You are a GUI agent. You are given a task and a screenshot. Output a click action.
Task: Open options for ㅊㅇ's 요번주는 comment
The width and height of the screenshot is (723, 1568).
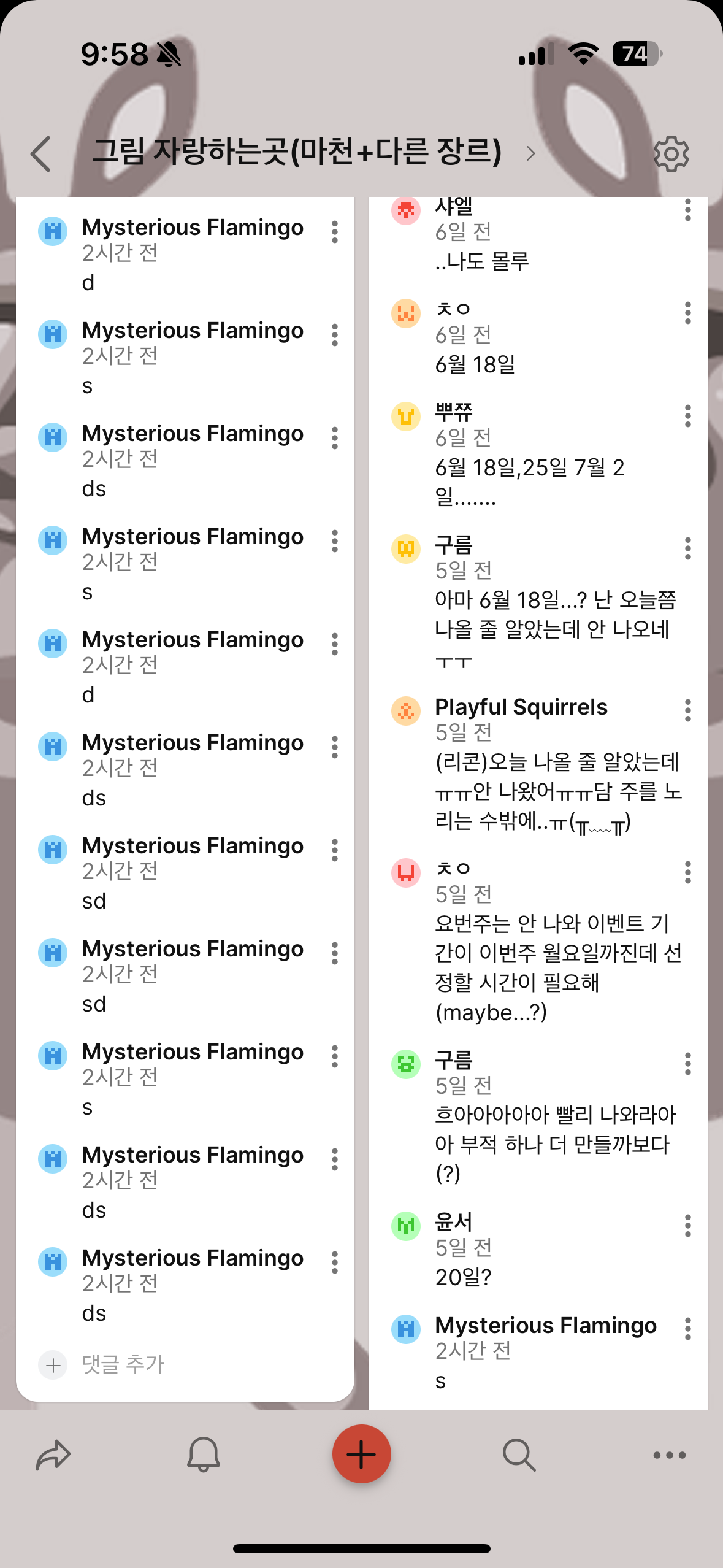click(687, 872)
